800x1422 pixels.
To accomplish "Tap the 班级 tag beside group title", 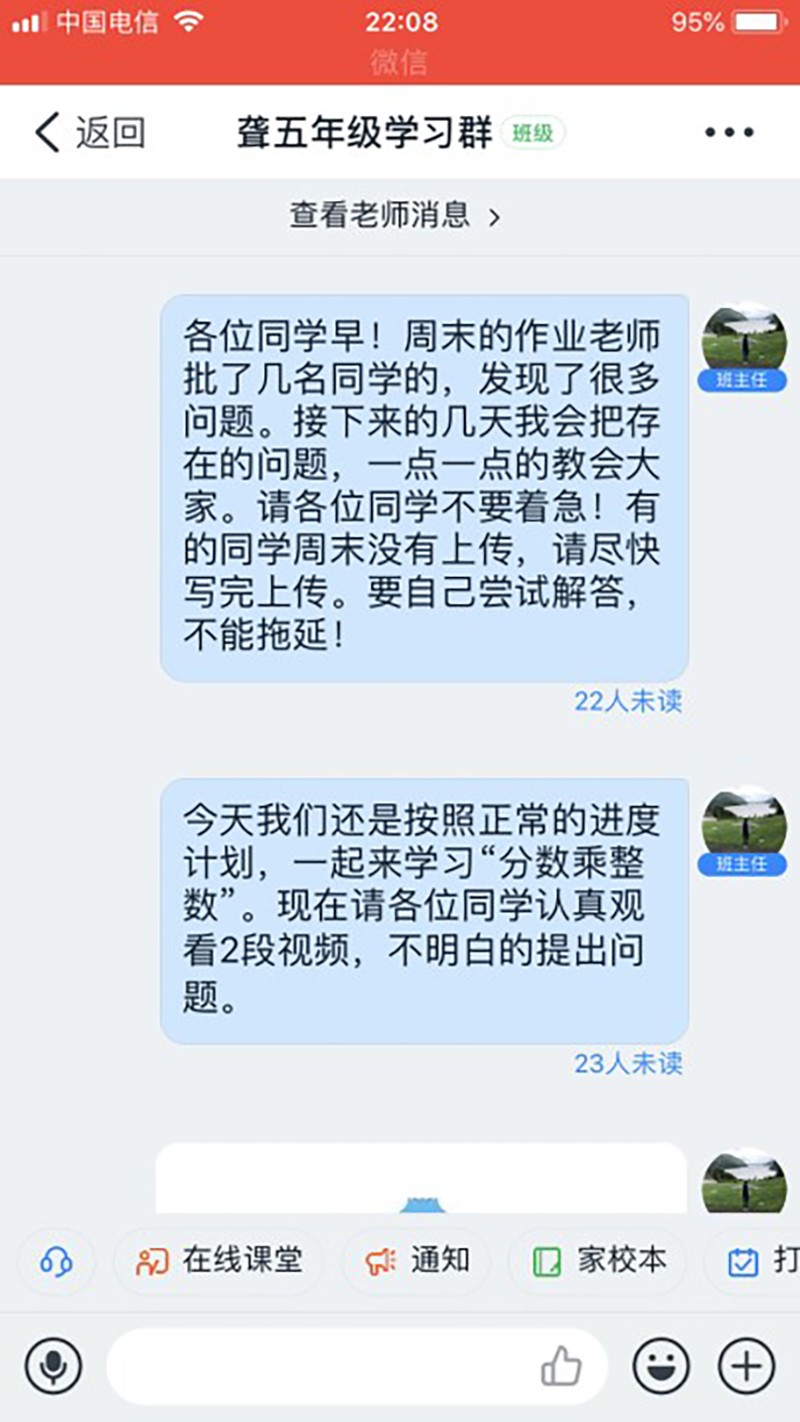I will (x=533, y=132).
